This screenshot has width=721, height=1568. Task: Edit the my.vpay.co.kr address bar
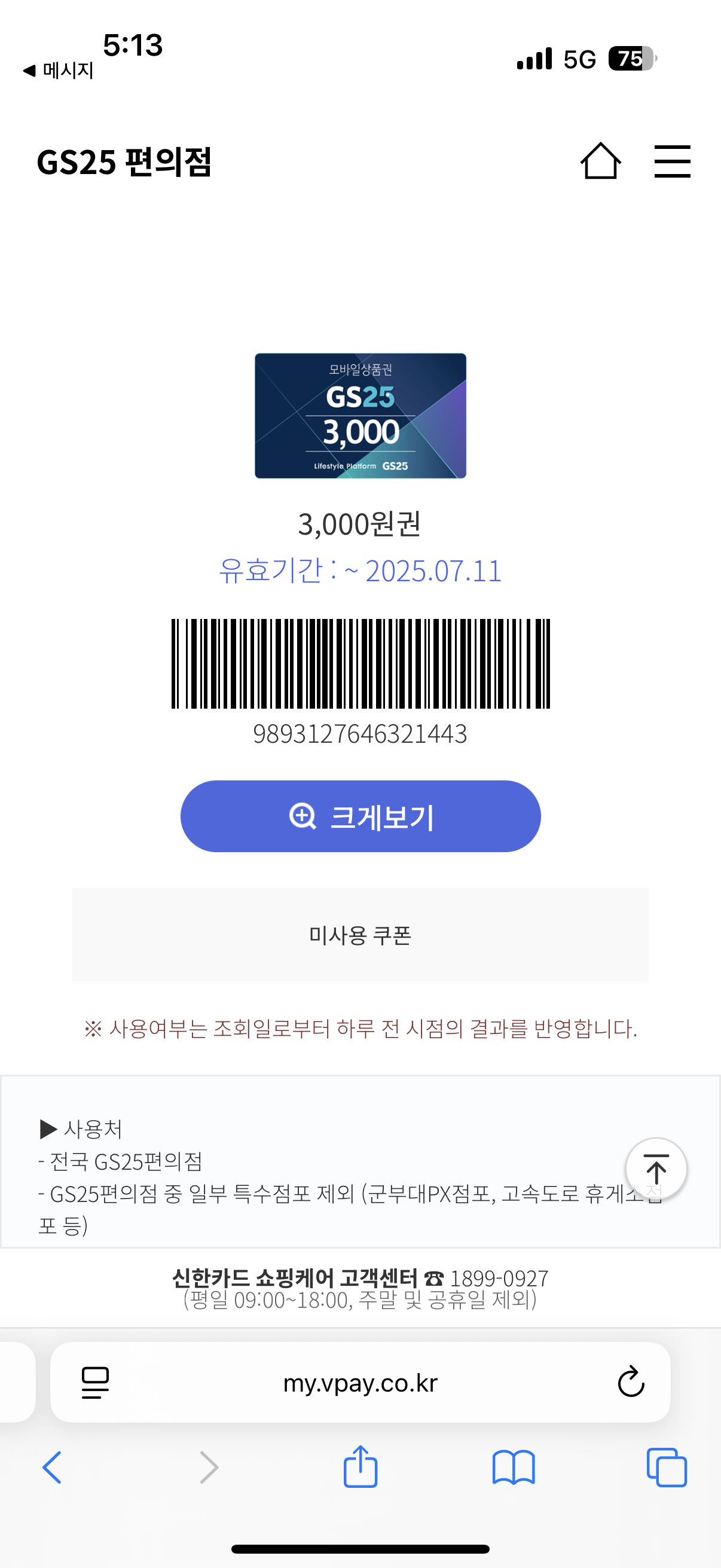point(360,1383)
